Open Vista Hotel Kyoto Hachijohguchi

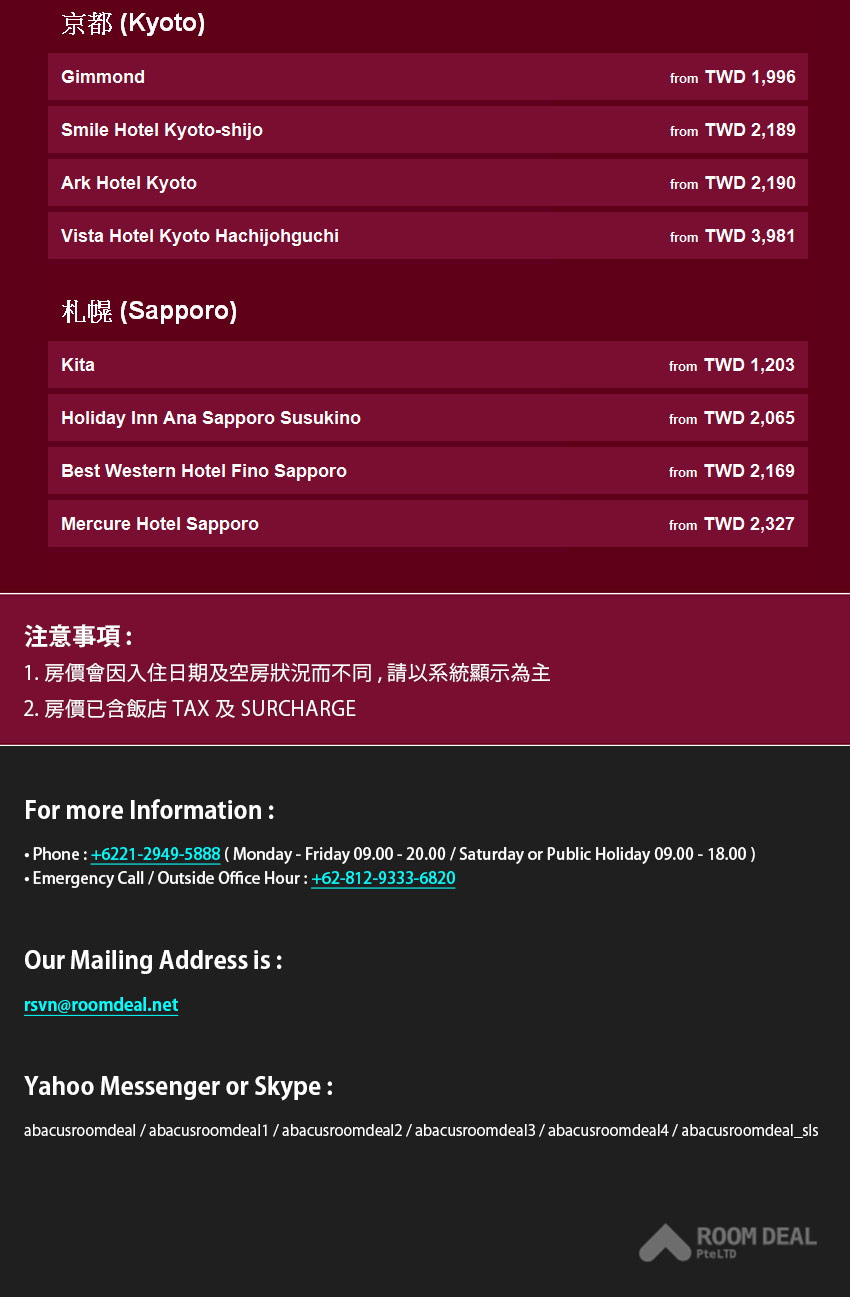coord(427,236)
